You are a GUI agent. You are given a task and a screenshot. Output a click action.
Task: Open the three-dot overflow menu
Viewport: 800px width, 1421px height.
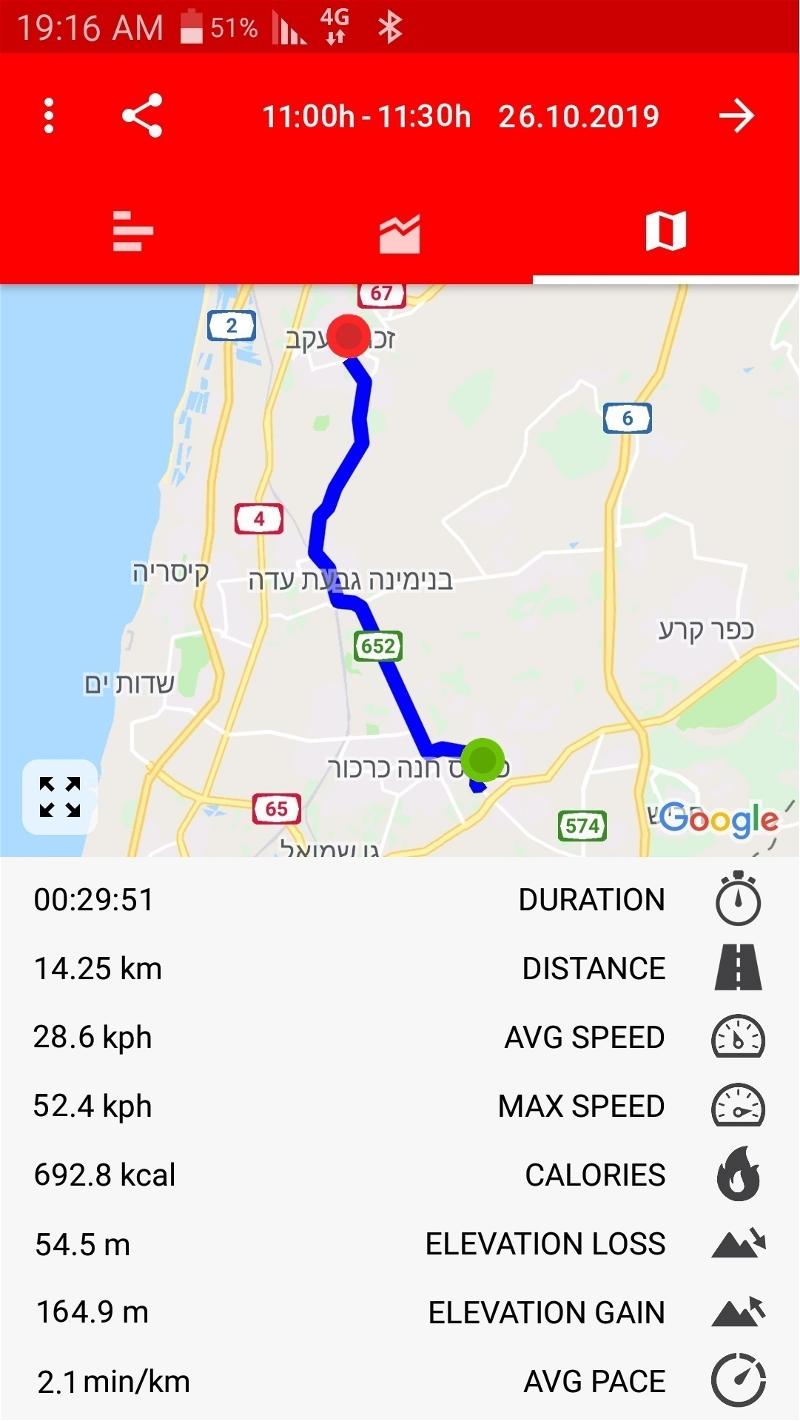point(48,116)
